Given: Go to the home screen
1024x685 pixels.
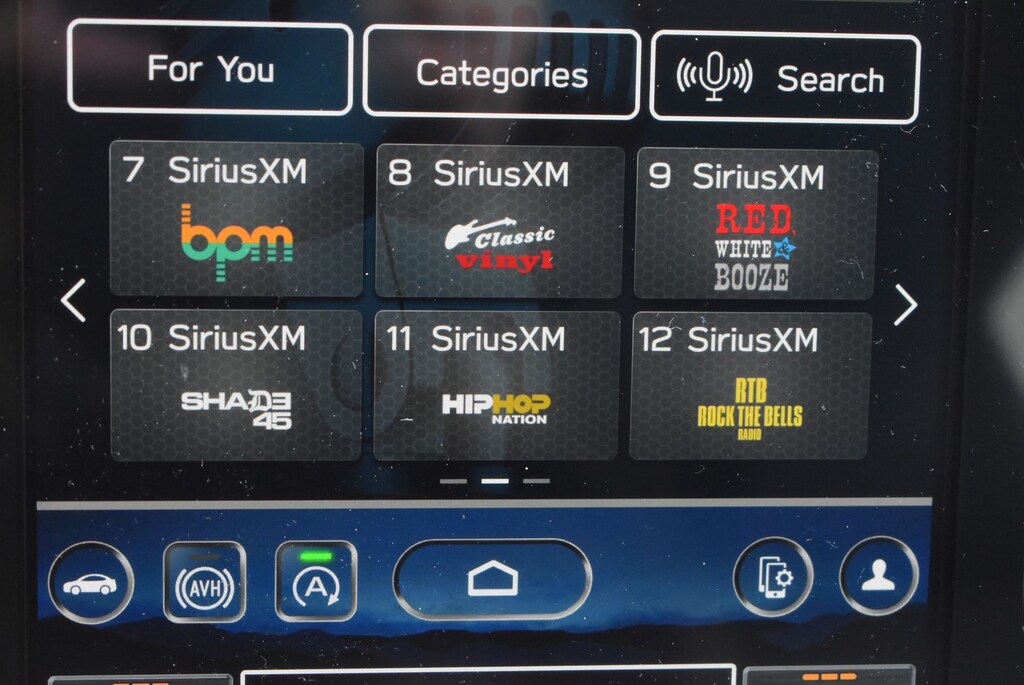Looking at the screenshot, I should point(492,579).
